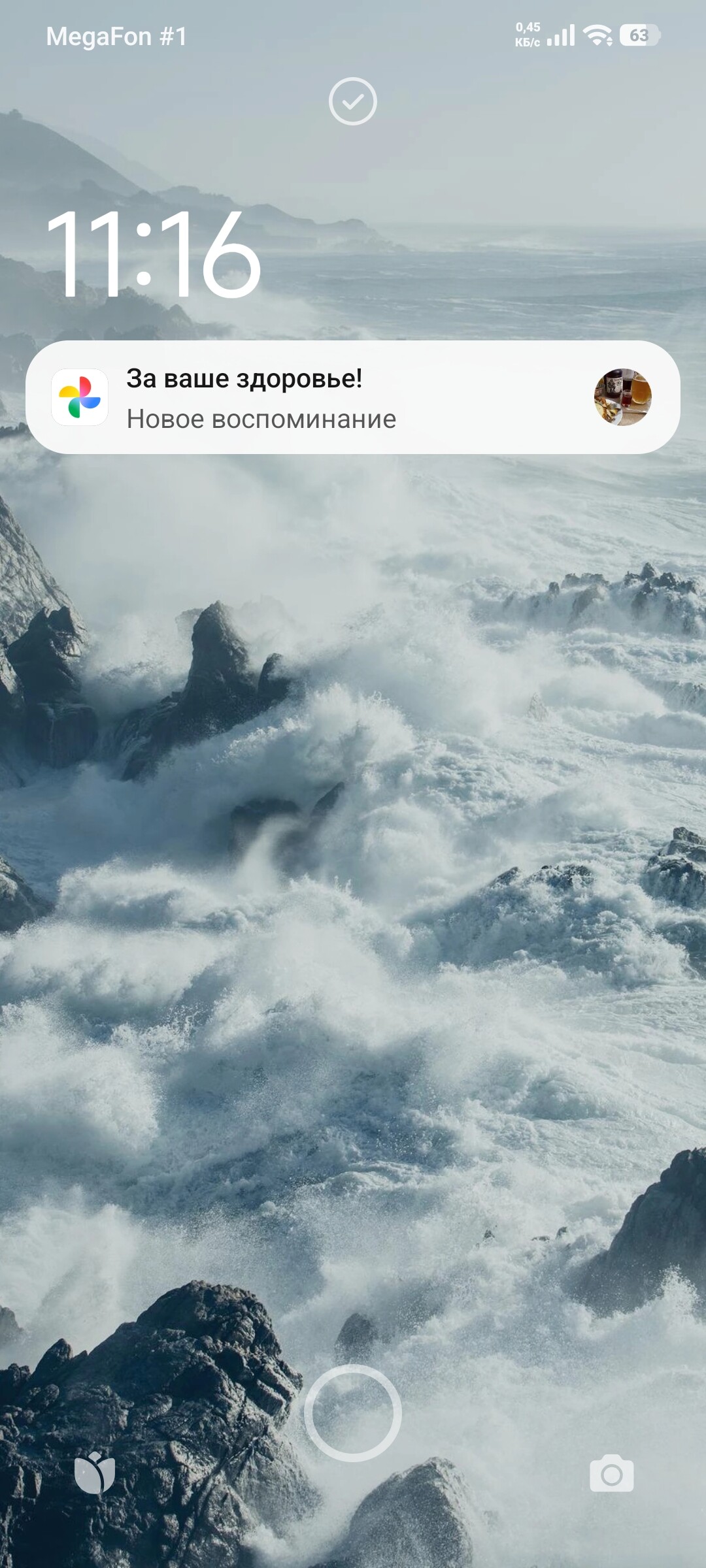This screenshot has width=706, height=1568.
Task: Tap the circular unlock button
Action: 353,1413
